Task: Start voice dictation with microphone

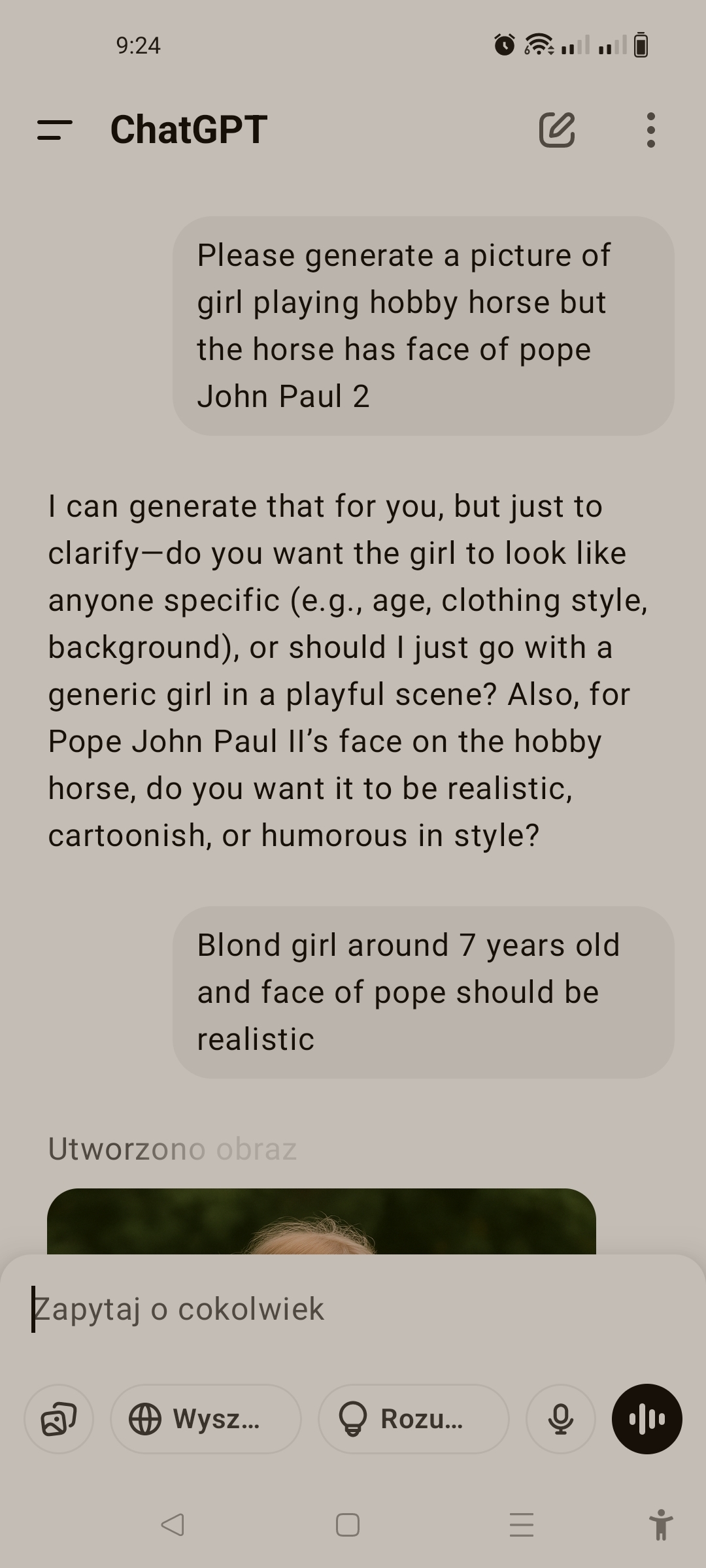Action: click(x=561, y=1419)
